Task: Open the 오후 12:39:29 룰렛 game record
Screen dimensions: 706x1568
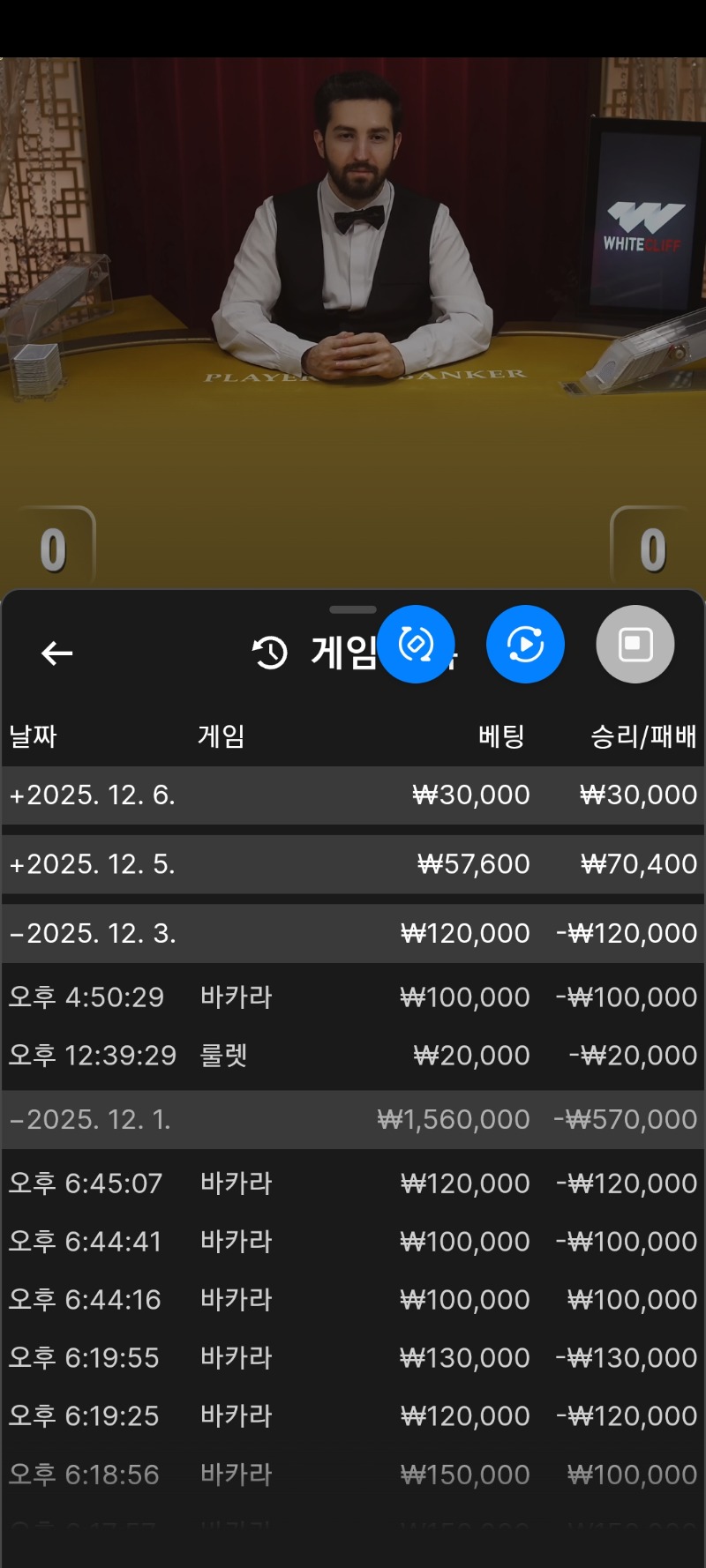Action: coord(353,1055)
